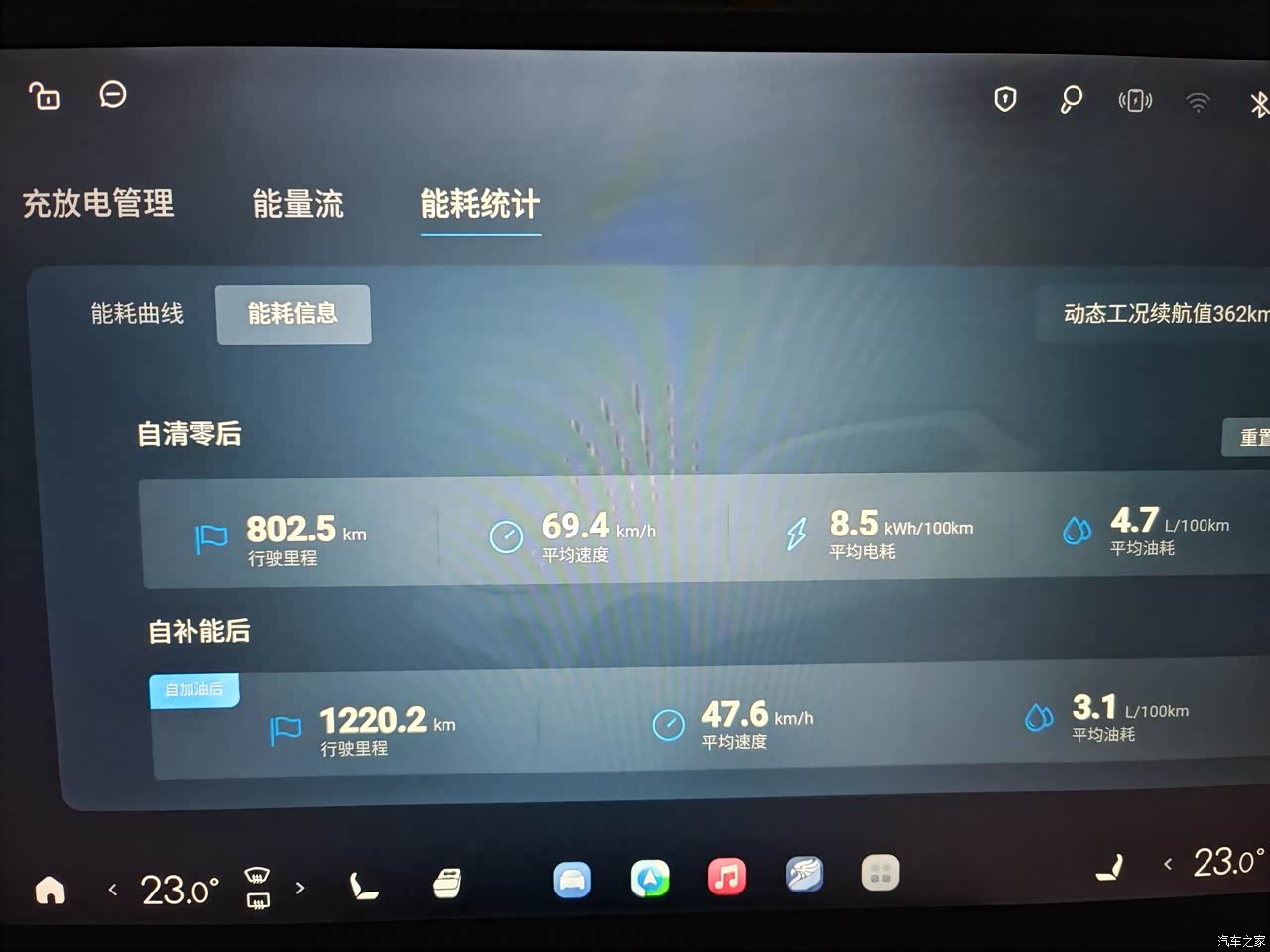Image resolution: width=1270 pixels, height=952 pixels.
Task: Switch to the 充放电管理 tab
Action: pos(98,204)
